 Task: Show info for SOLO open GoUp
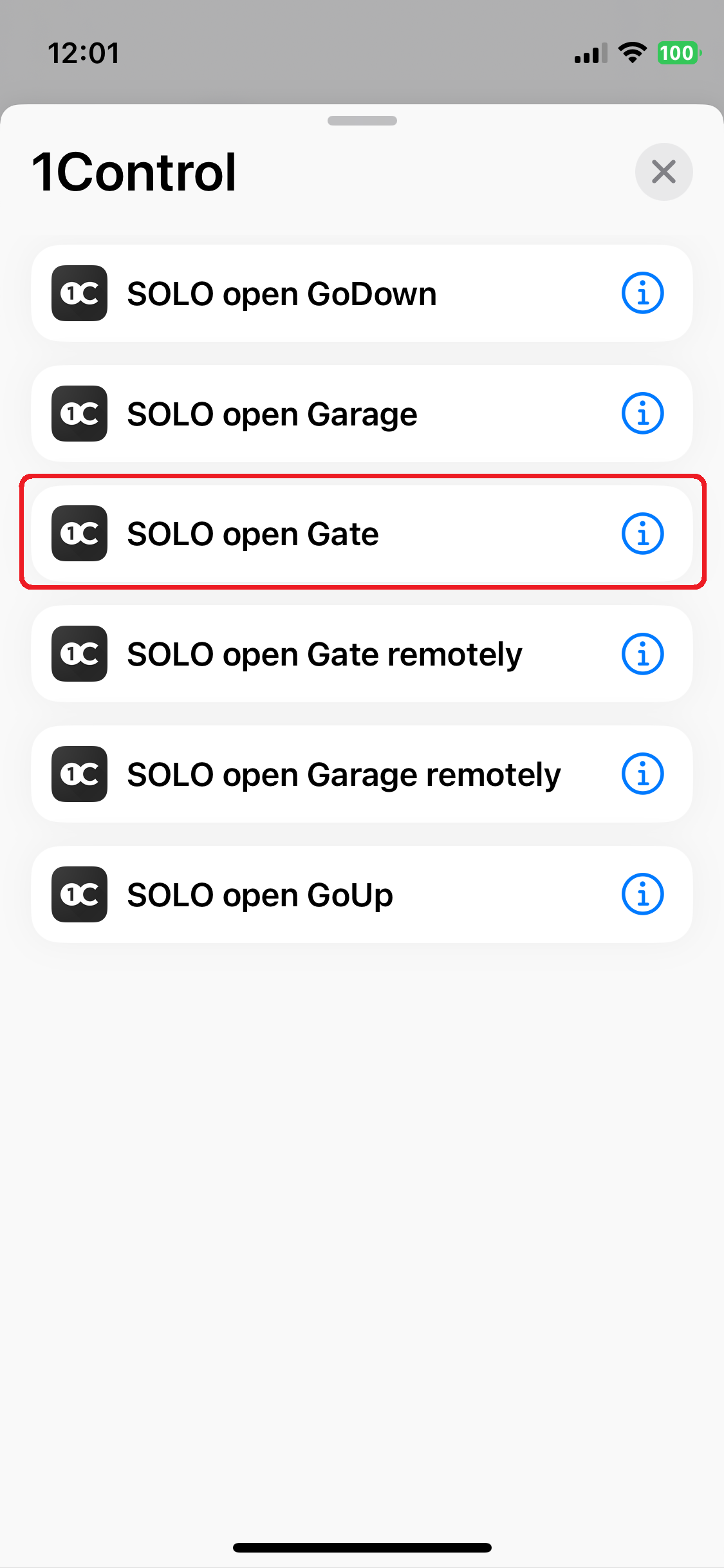642,895
